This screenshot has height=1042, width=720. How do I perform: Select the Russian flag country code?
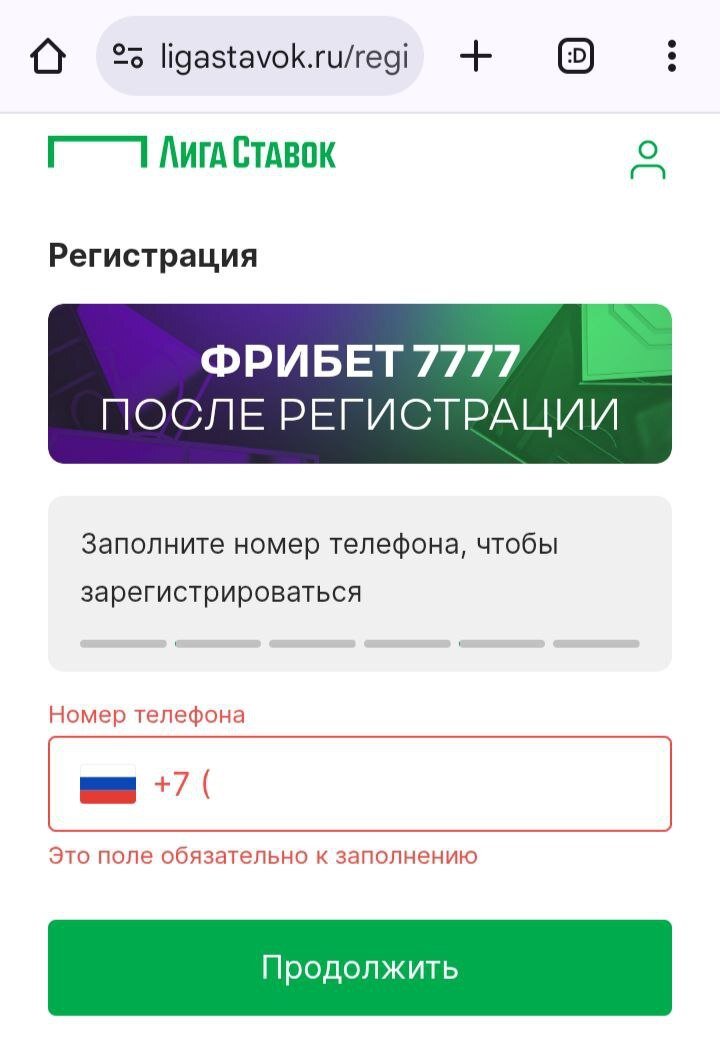point(108,784)
